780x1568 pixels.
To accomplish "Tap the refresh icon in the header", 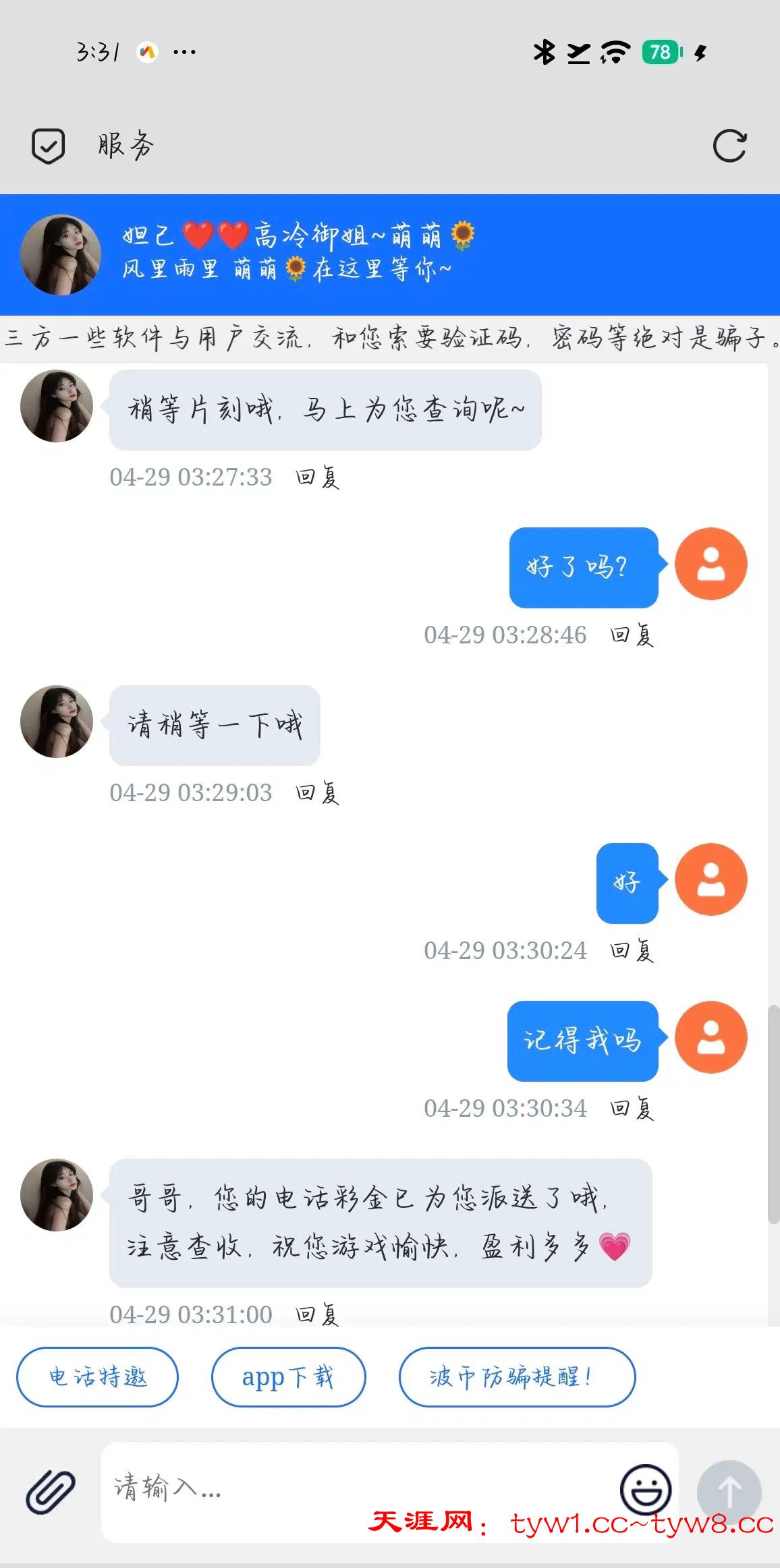I will [729, 146].
